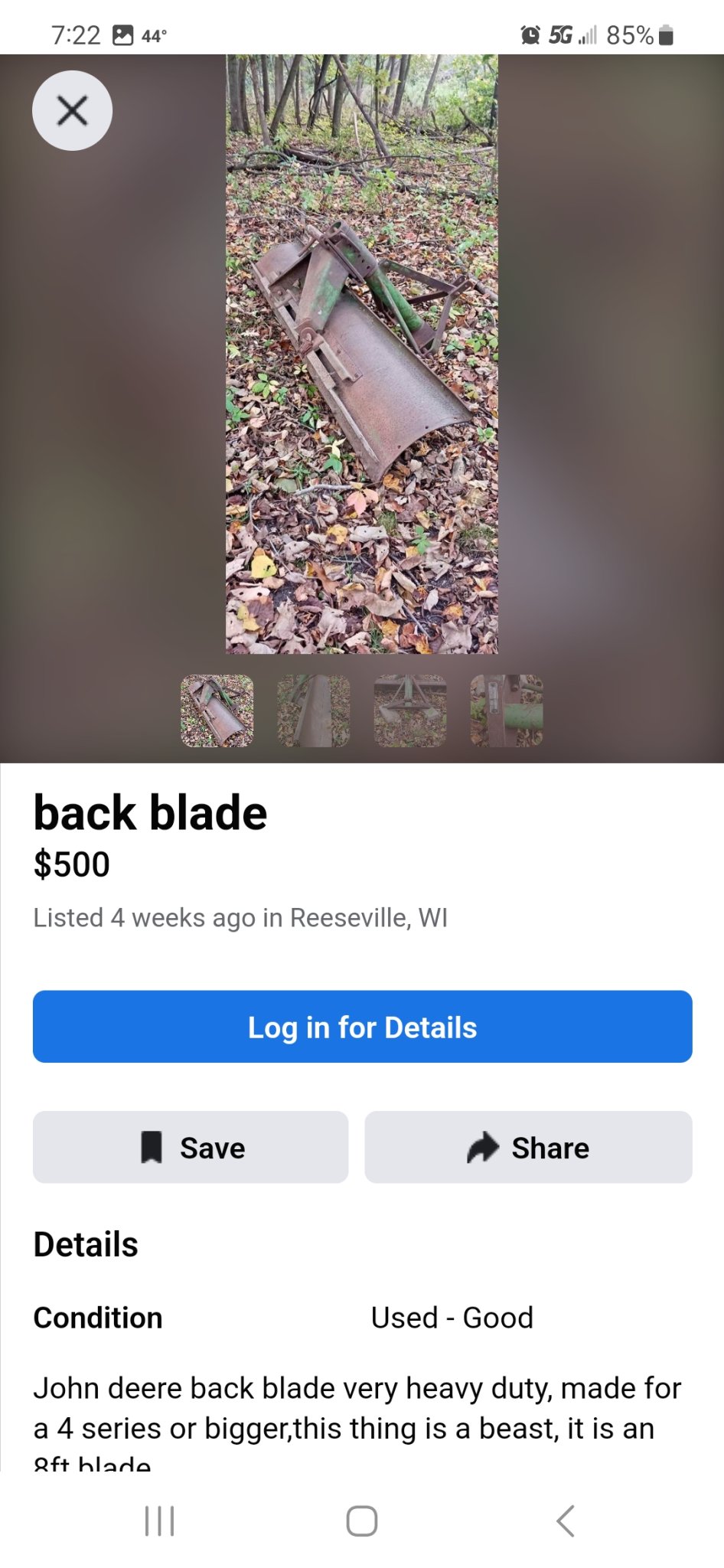Show the third photo thumbnail

[410, 710]
